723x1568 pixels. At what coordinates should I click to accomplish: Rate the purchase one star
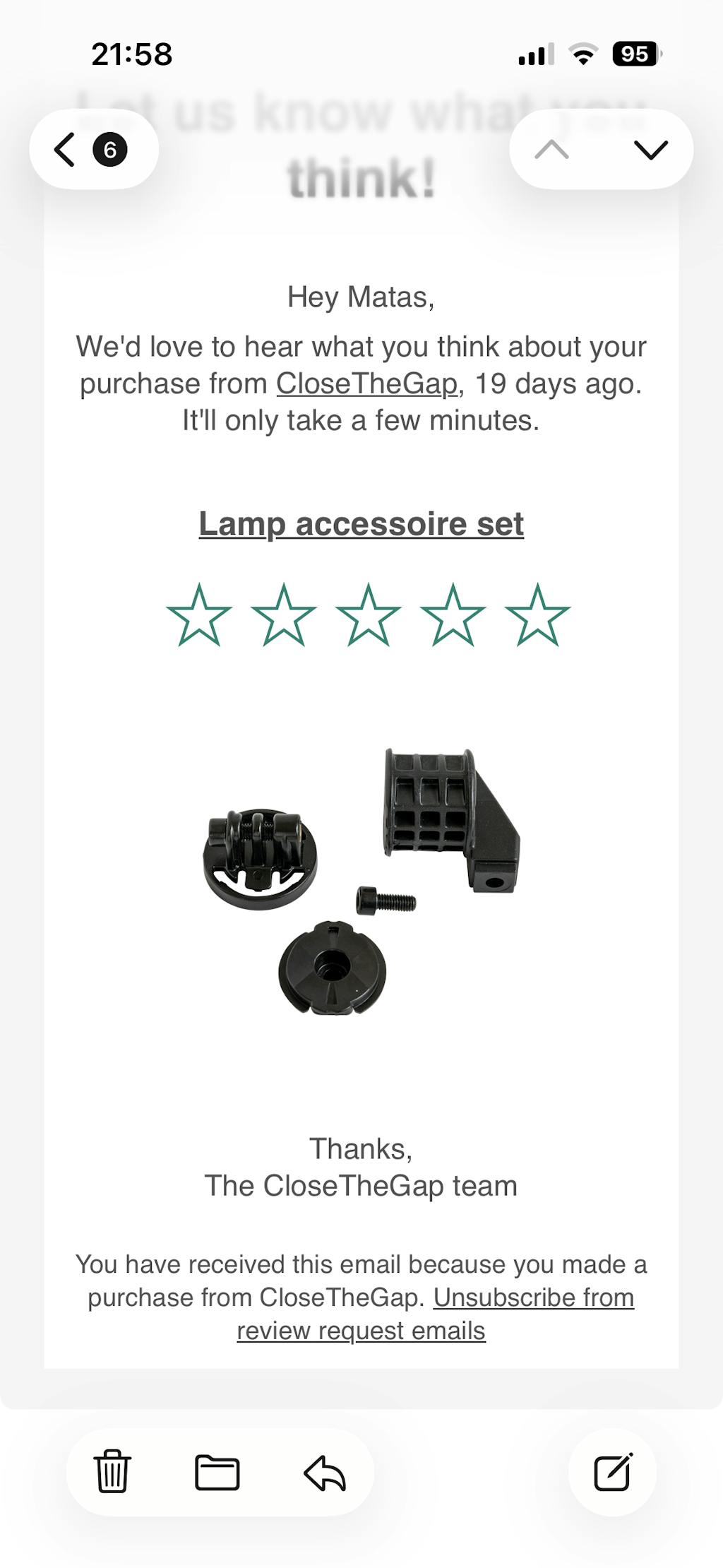click(199, 615)
